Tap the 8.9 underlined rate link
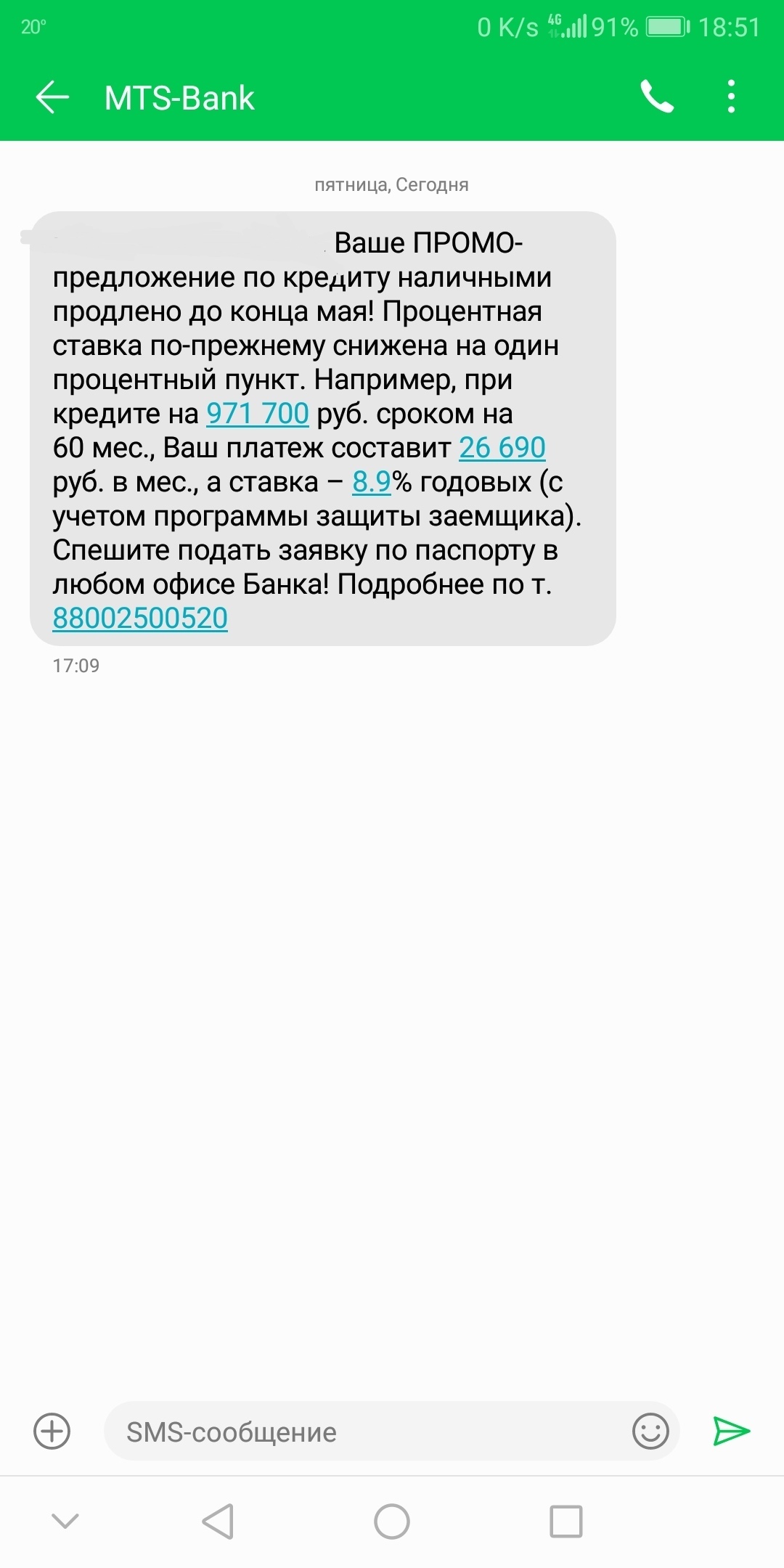784x1568 pixels. tap(372, 482)
